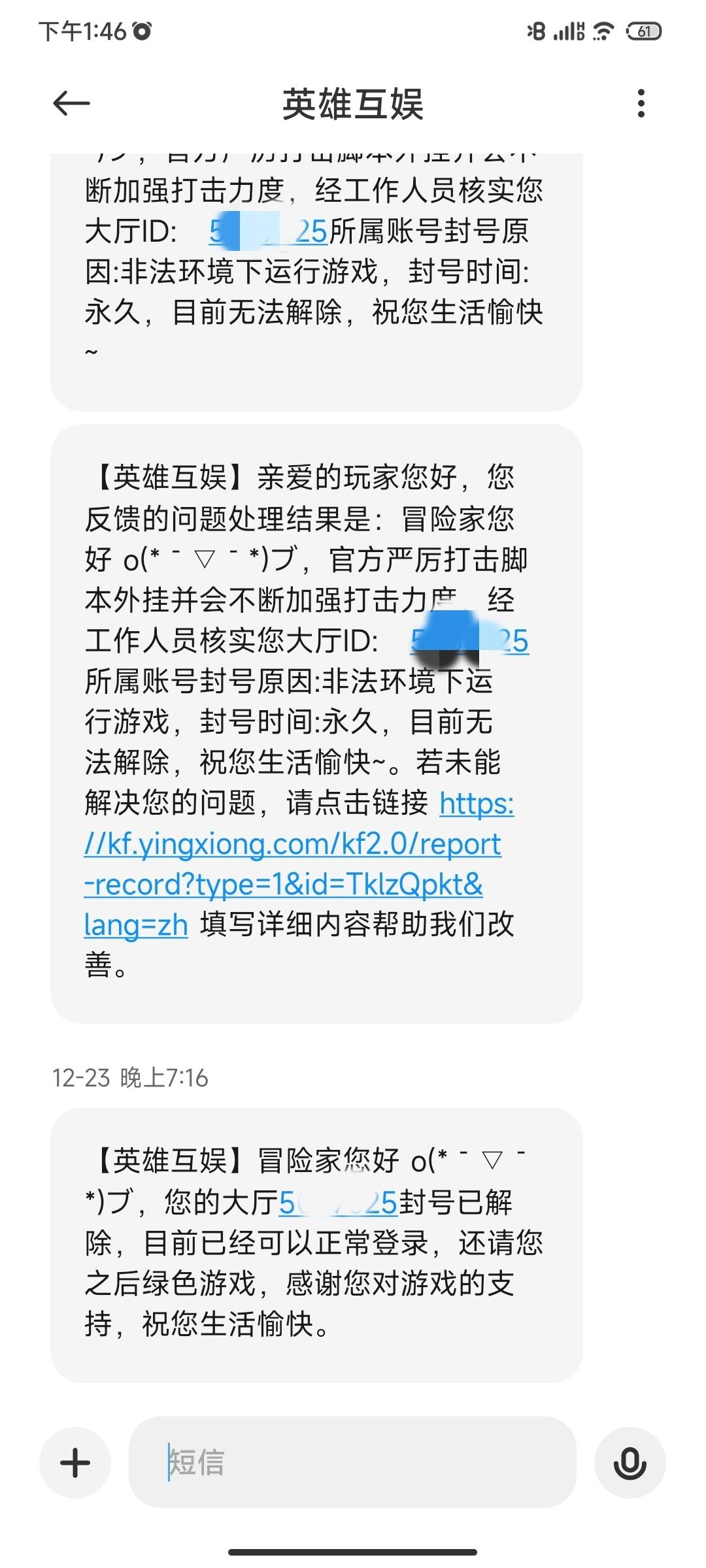Go back from 英雄互娱 conversation
The width and height of the screenshot is (706, 1568).
[x=71, y=103]
